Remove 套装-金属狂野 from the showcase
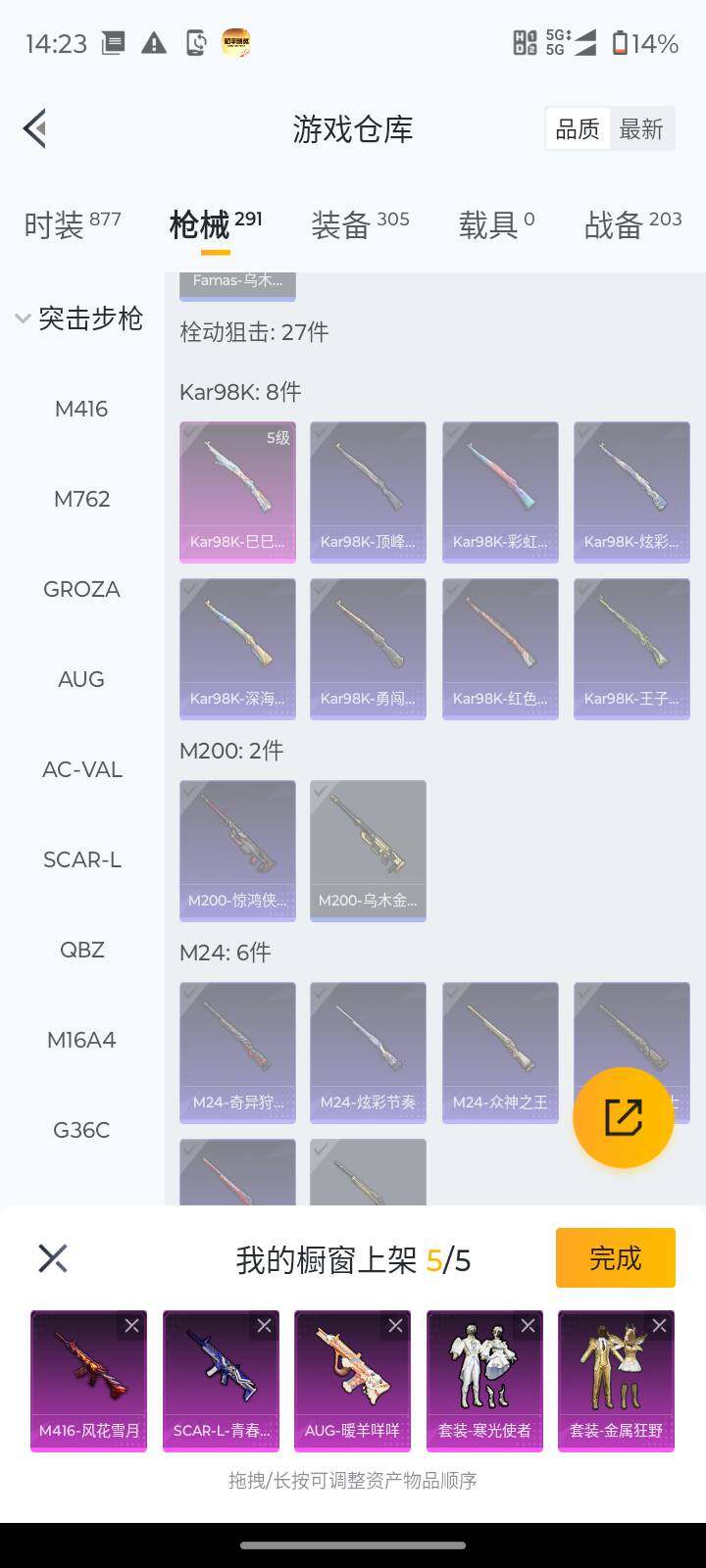The height and width of the screenshot is (1568, 706). 659,1326
